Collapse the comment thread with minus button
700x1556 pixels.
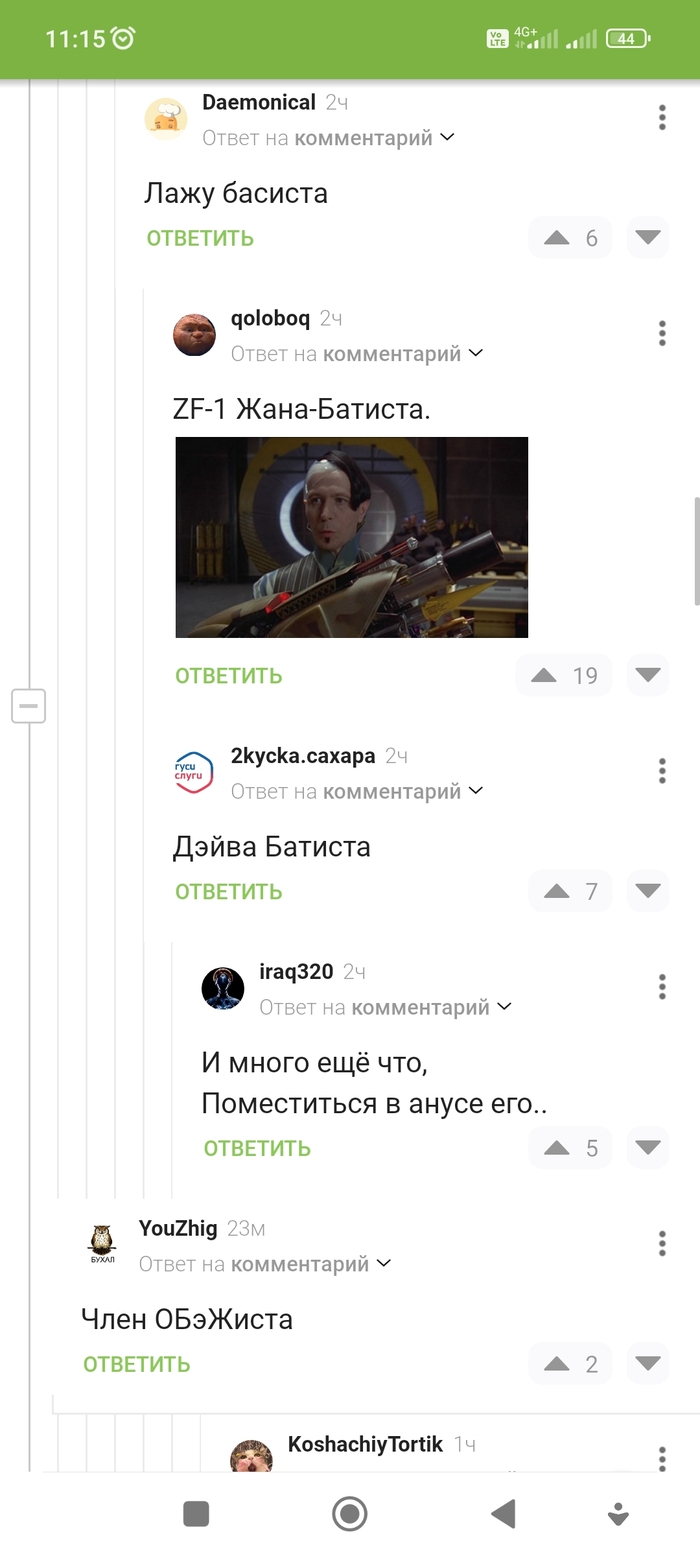[28, 706]
